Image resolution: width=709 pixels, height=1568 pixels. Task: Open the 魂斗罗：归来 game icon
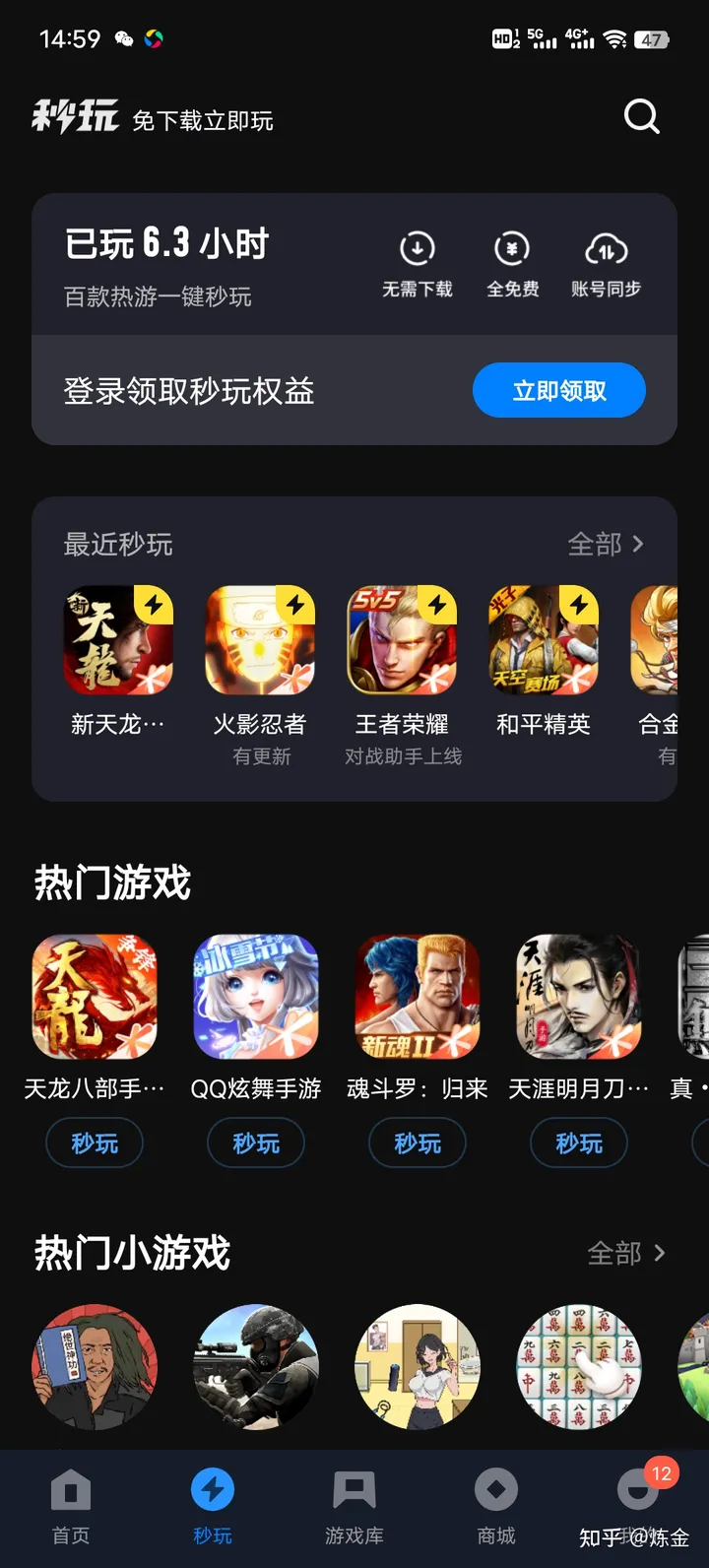point(418,997)
